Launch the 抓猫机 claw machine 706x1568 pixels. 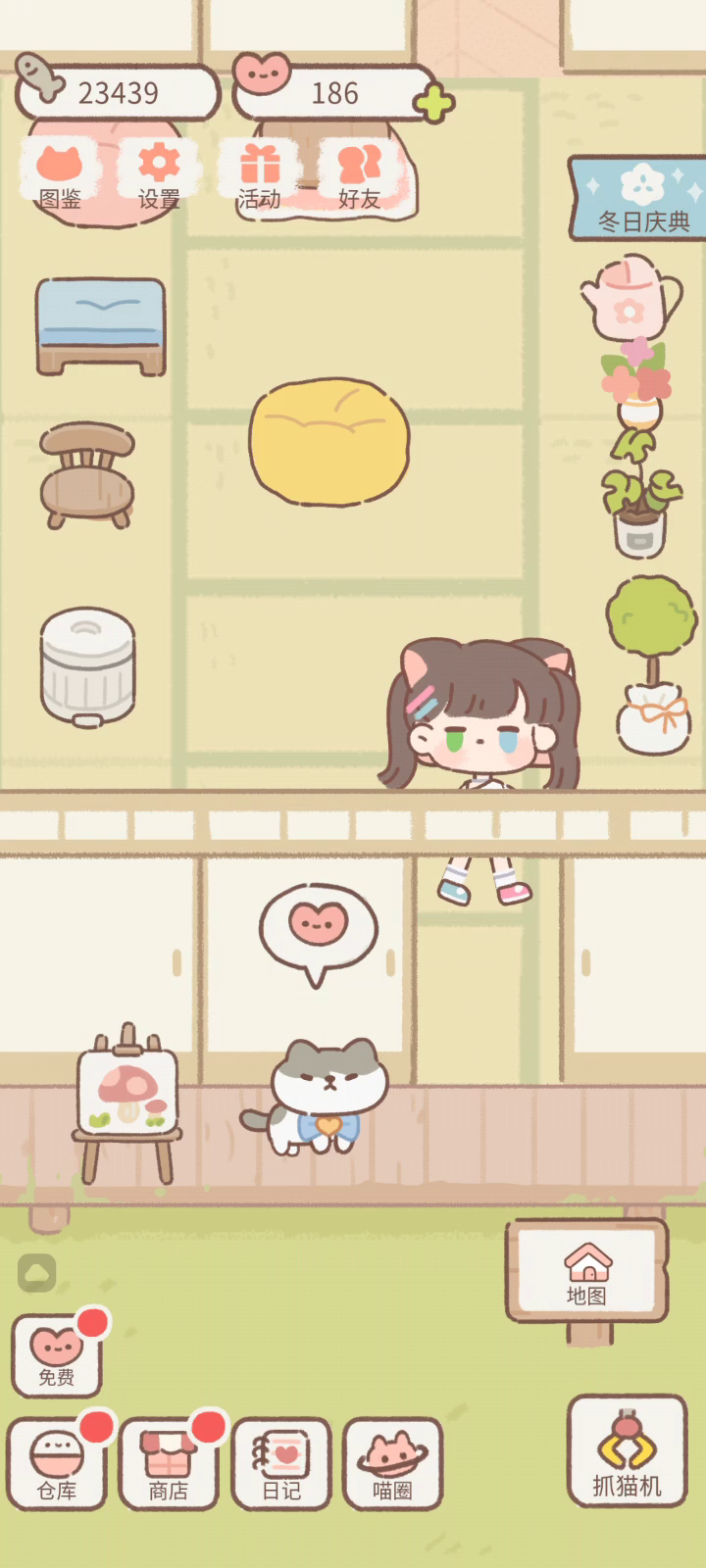[628, 1450]
